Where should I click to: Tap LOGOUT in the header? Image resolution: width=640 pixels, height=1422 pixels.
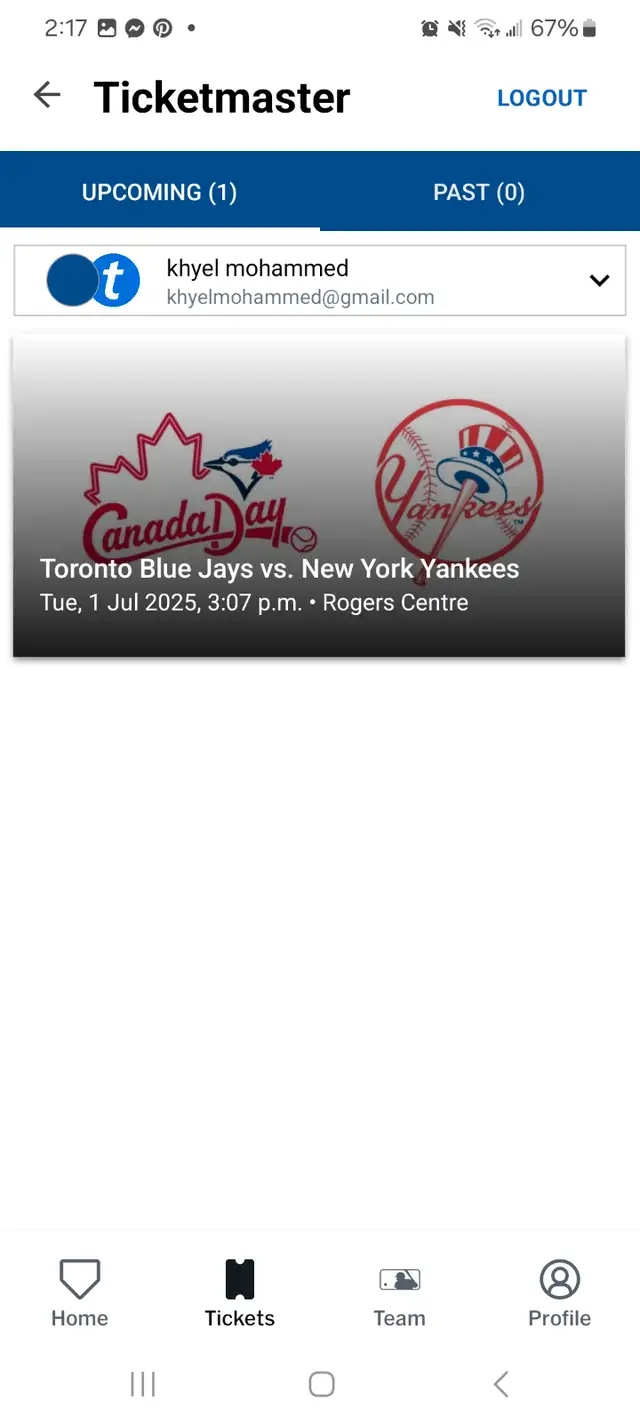click(542, 98)
